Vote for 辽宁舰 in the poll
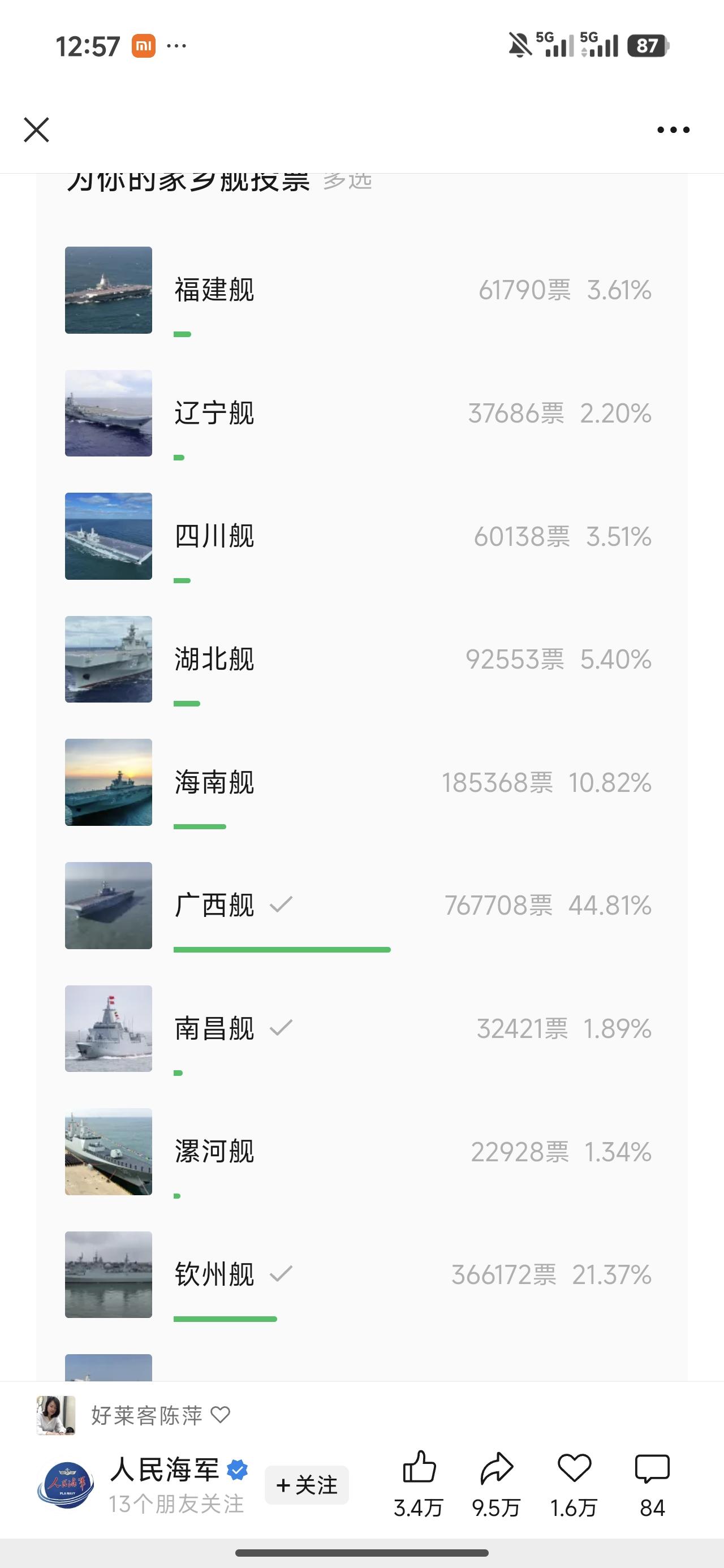 (x=214, y=413)
